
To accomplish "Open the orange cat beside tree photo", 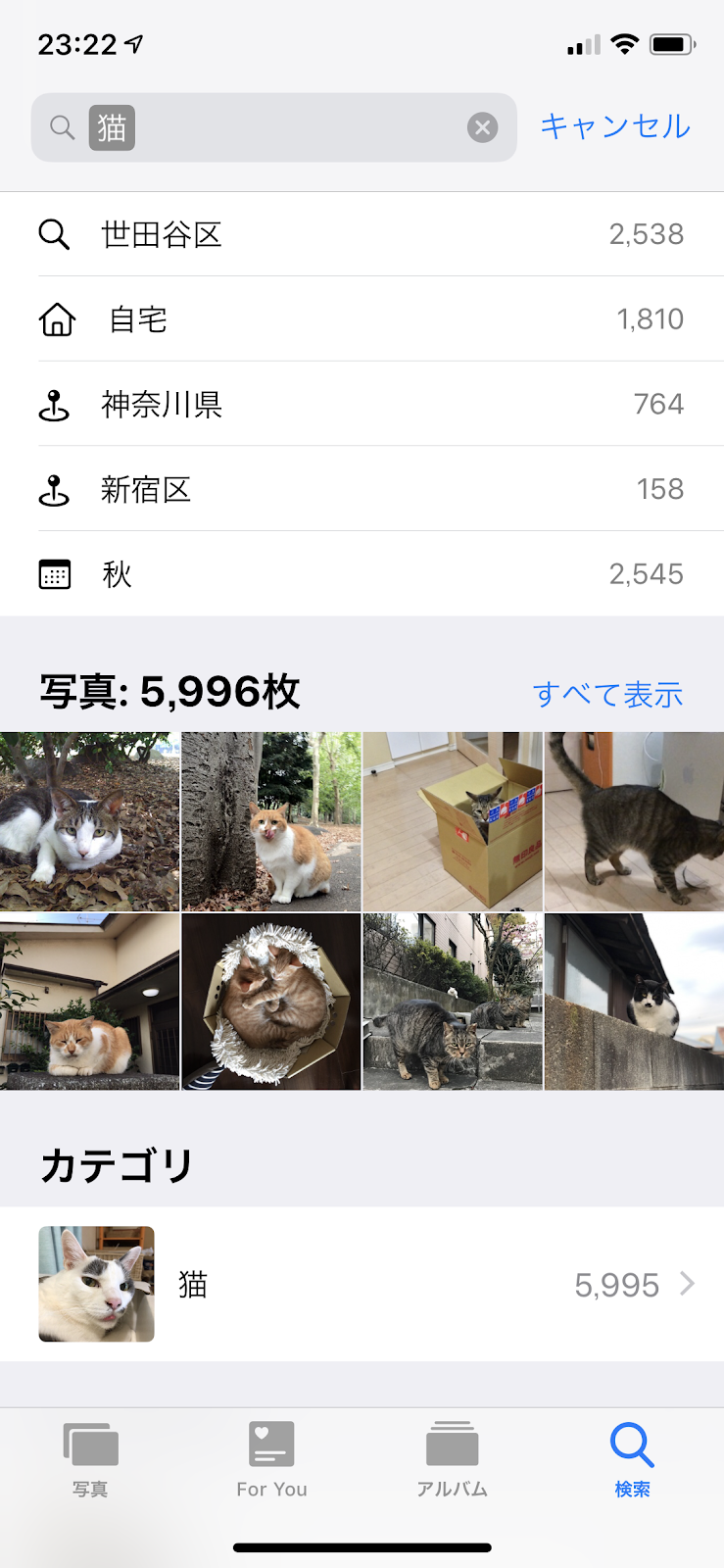I will tap(271, 821).
